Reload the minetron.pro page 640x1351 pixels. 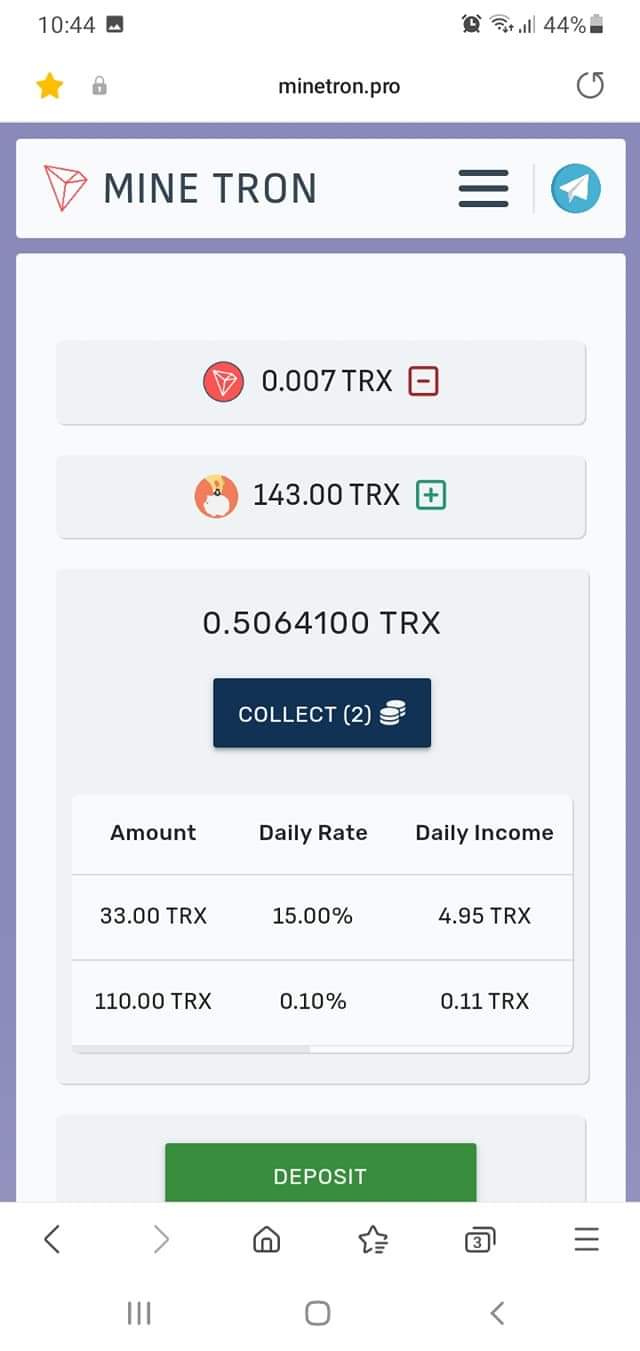click(x=590, y=86)
